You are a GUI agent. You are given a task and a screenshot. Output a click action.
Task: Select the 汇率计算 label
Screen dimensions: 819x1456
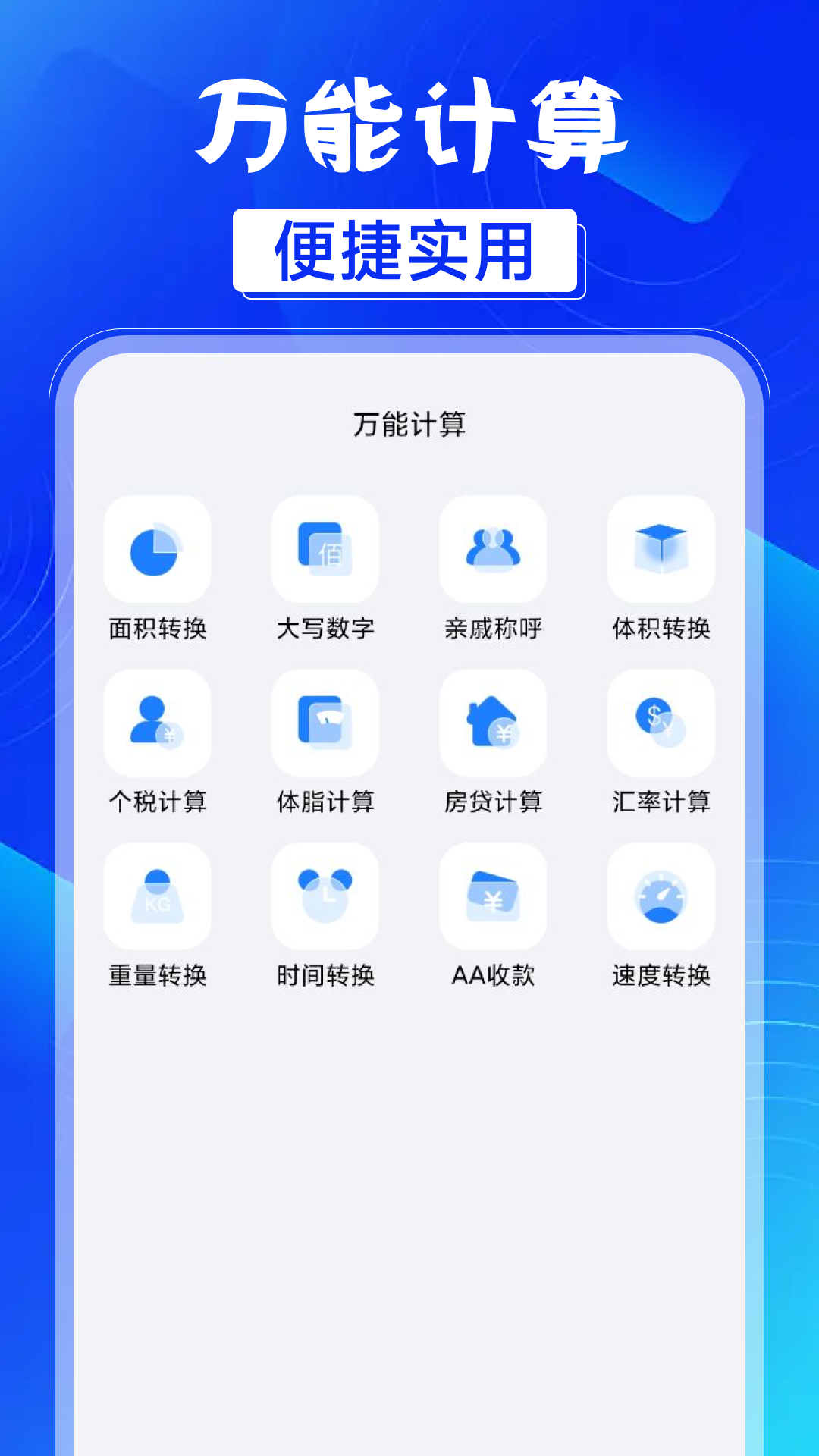pyautogui.click(x=660, y=800)
